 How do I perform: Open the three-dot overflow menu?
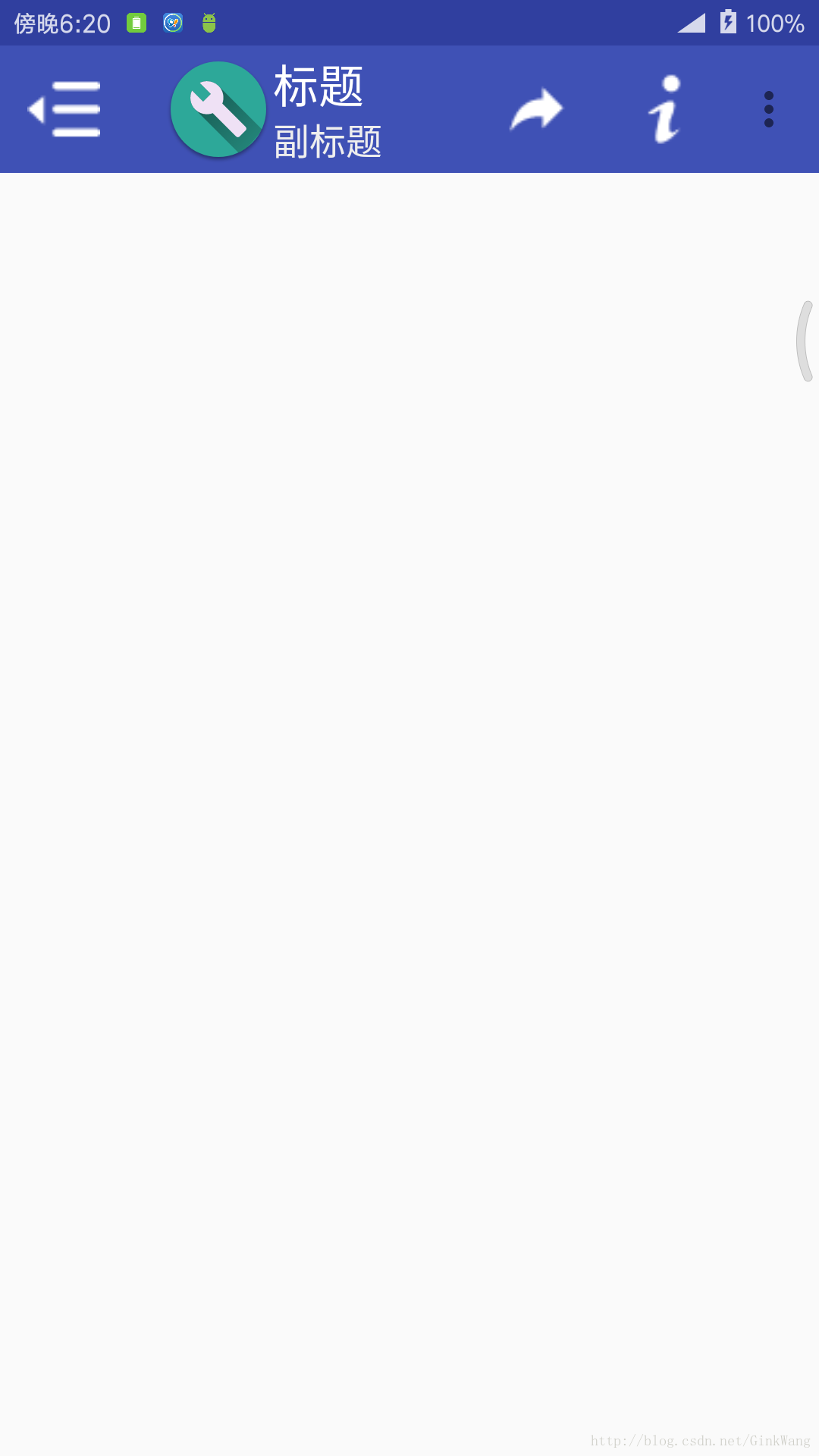click(769, 109)
